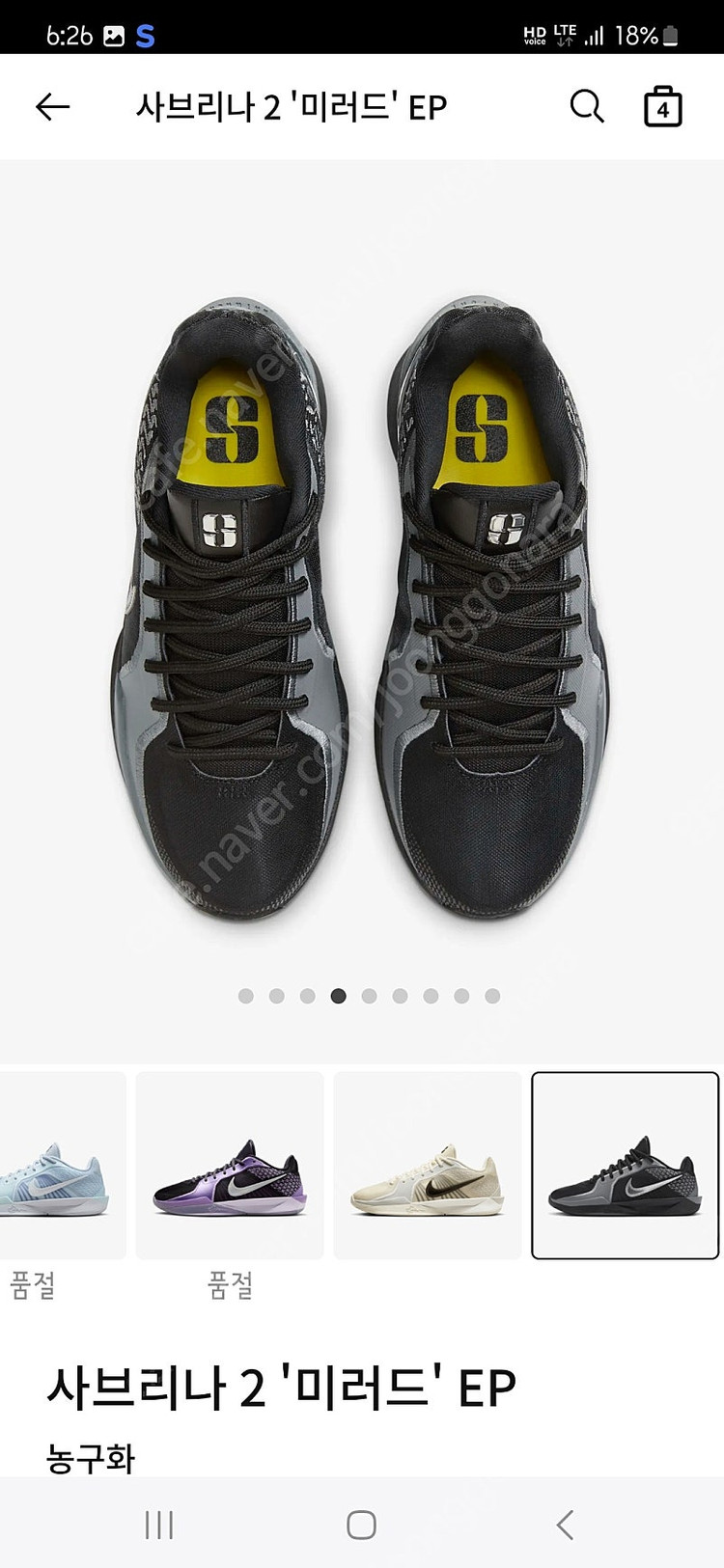Choose the cream beige shoe colorway
Image resolution: width=724 pixels, height=1568 pixels.
click(x=427, y=1165)
